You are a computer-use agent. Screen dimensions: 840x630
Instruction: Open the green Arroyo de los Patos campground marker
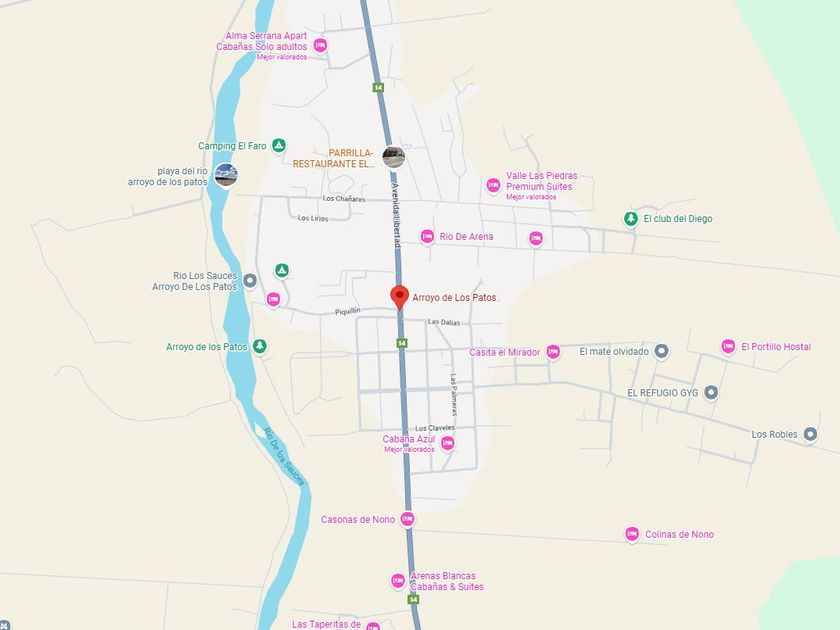[x=260, y=347]
